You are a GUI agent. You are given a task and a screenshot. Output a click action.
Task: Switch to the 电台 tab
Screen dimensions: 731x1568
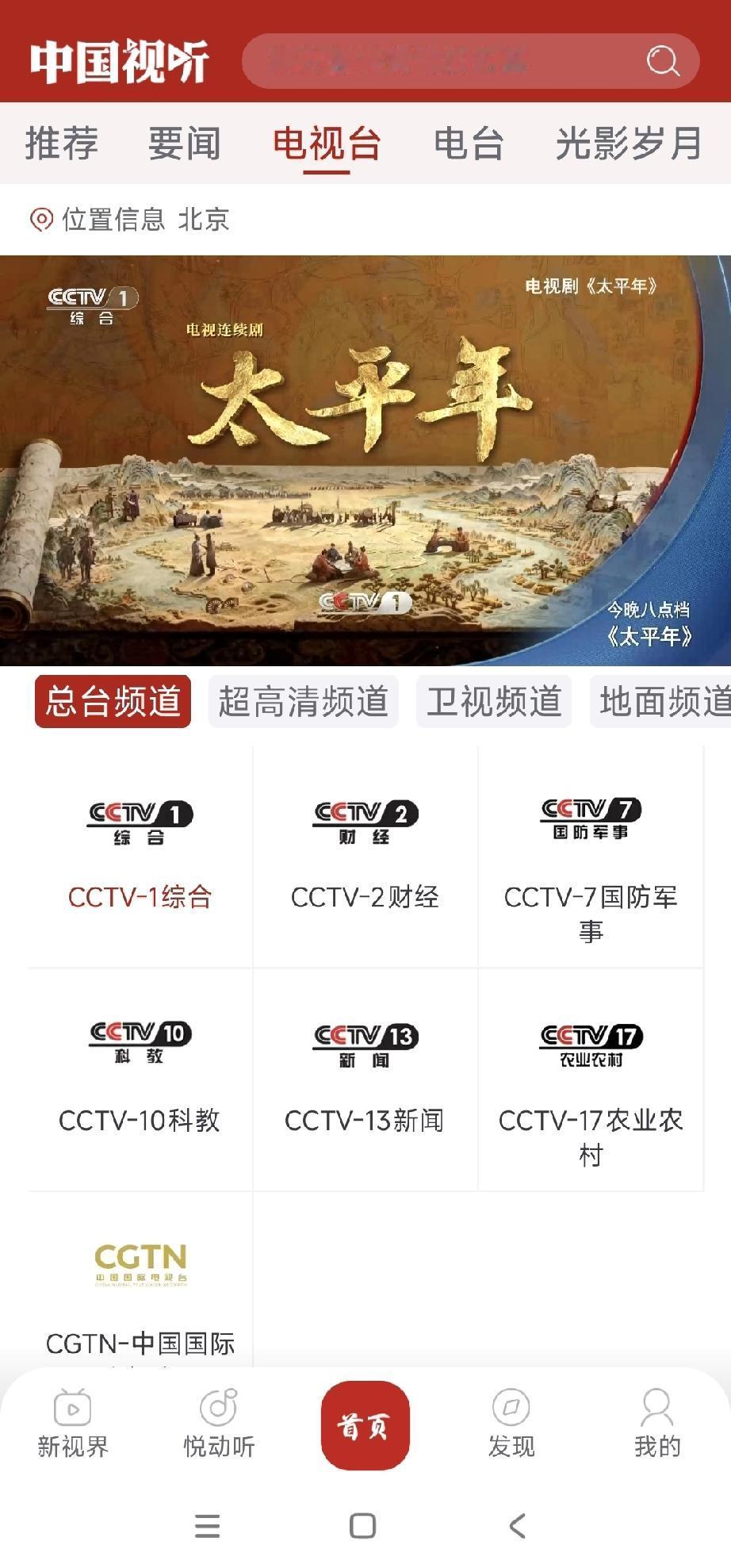[469, 143]
